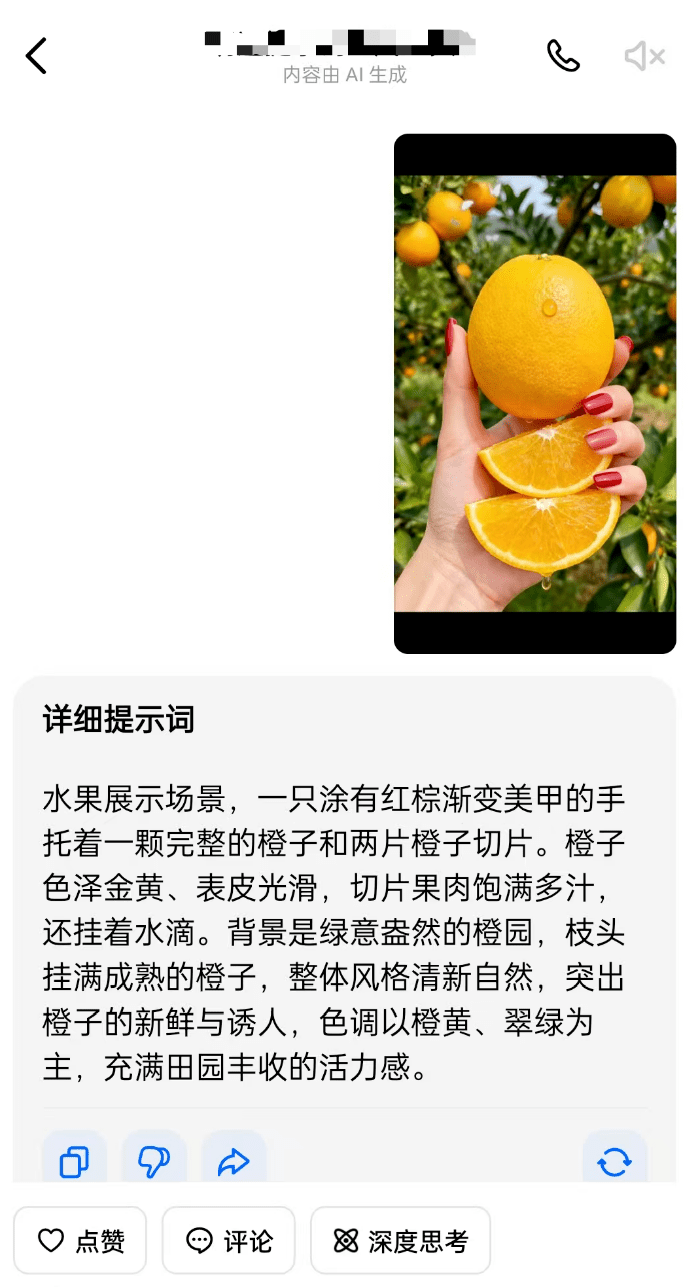Tap the 点赞 button

81,1241
